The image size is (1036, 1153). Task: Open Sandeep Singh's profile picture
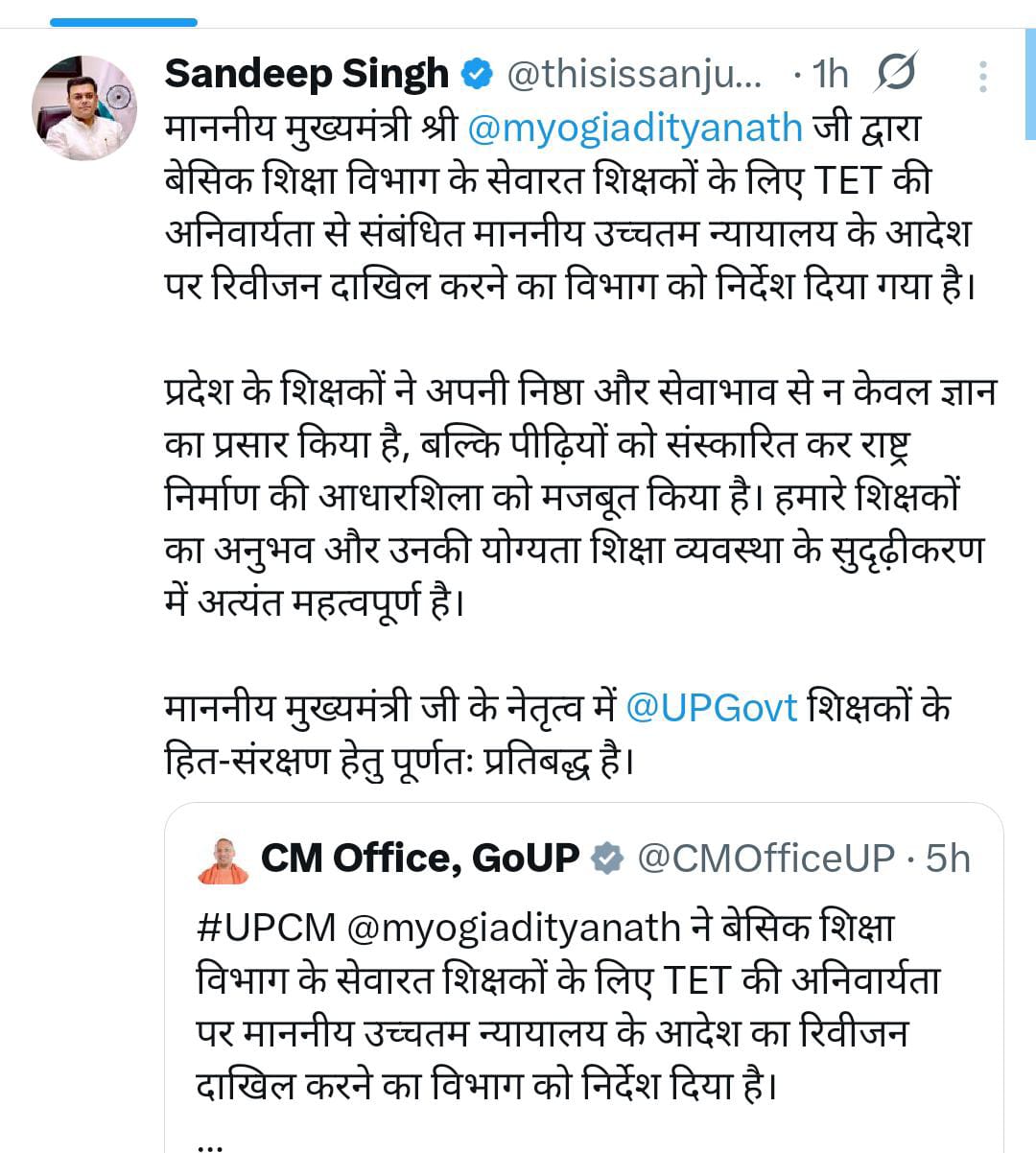[84, 108]
